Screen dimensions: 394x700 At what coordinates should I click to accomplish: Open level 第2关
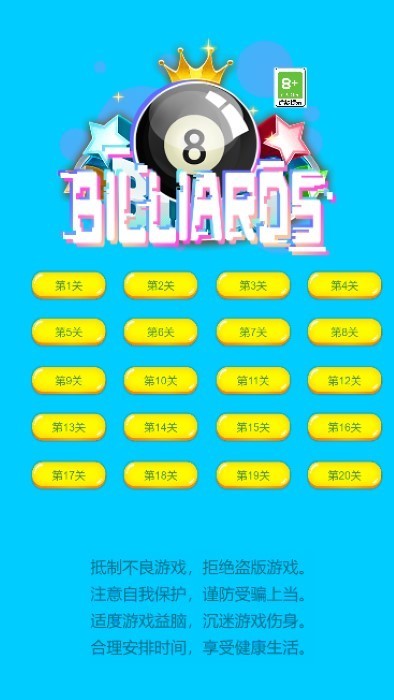161,285
